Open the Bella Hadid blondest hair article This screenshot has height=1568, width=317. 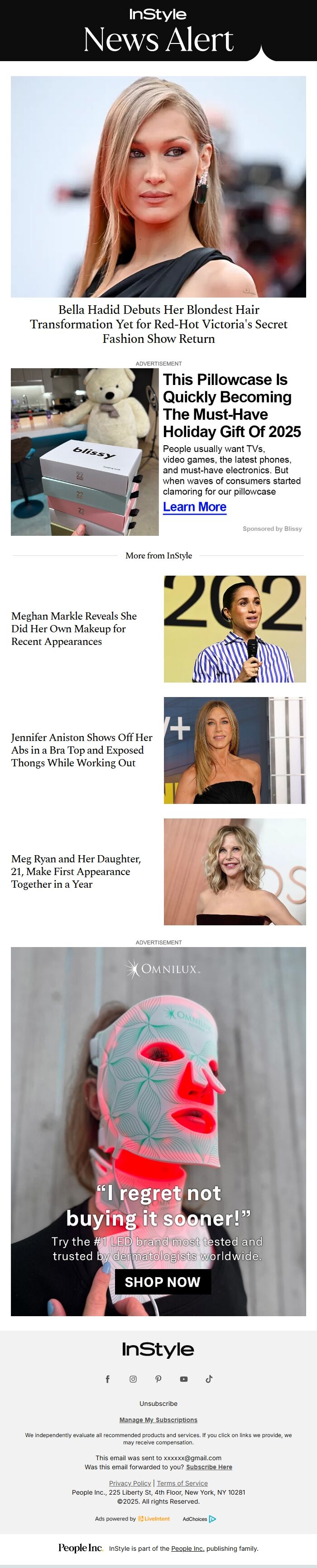click(158, 324)
